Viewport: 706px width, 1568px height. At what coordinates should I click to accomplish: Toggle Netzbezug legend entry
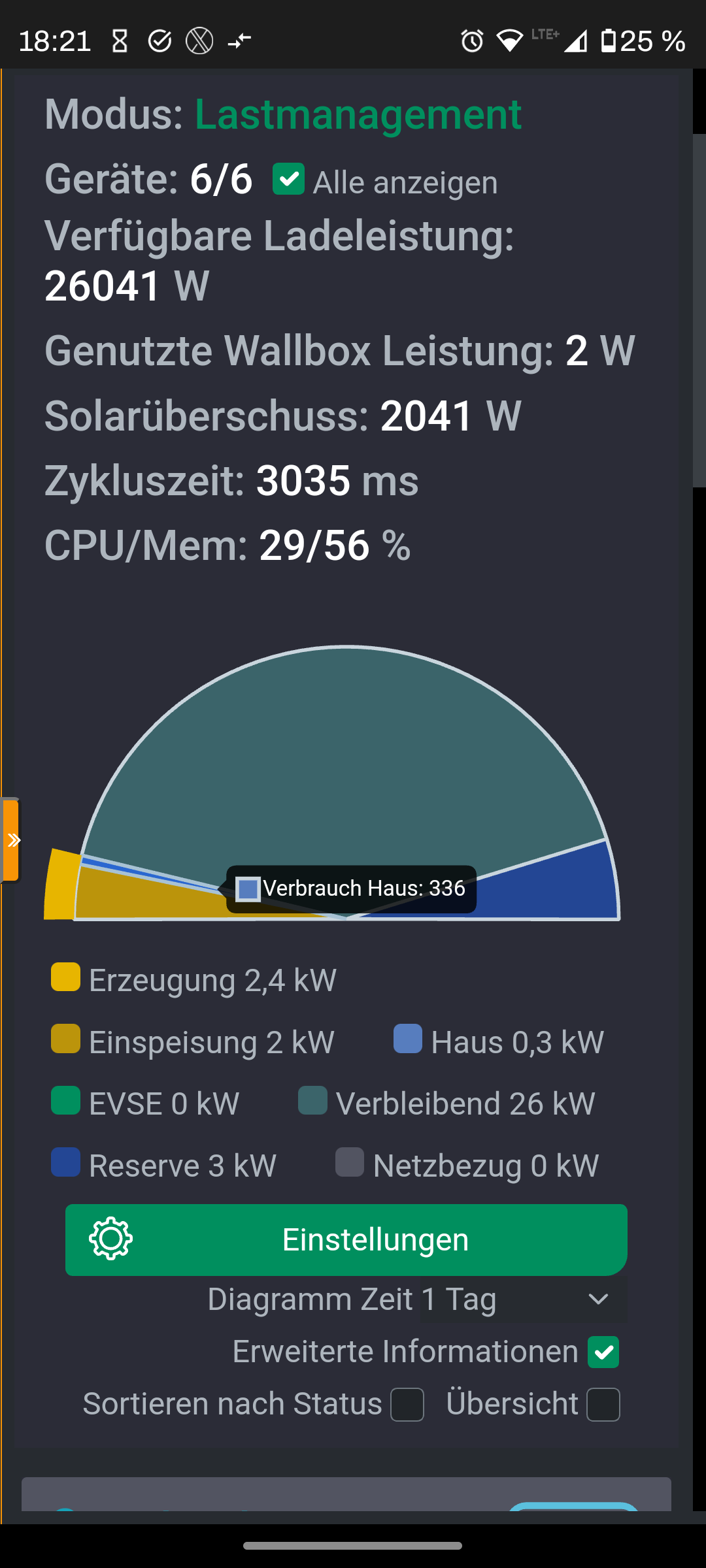(467, 1165)
